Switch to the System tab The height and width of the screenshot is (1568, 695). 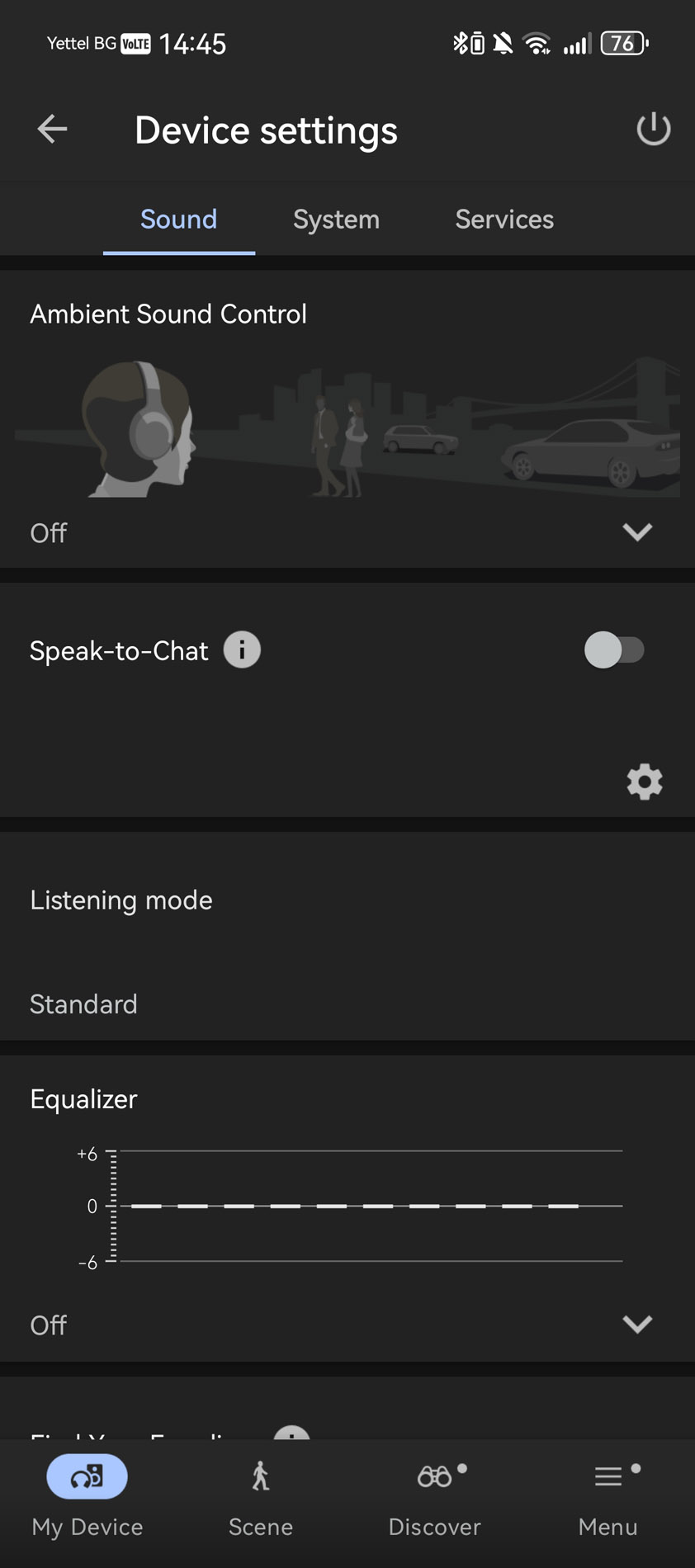click(336, 220)
